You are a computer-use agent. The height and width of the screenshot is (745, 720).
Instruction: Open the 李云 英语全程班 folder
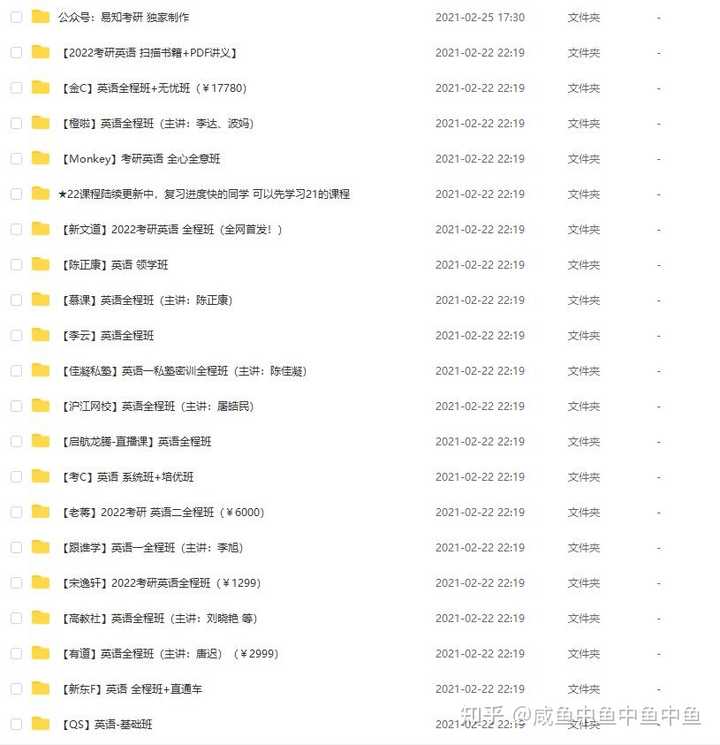click(106, 336)
